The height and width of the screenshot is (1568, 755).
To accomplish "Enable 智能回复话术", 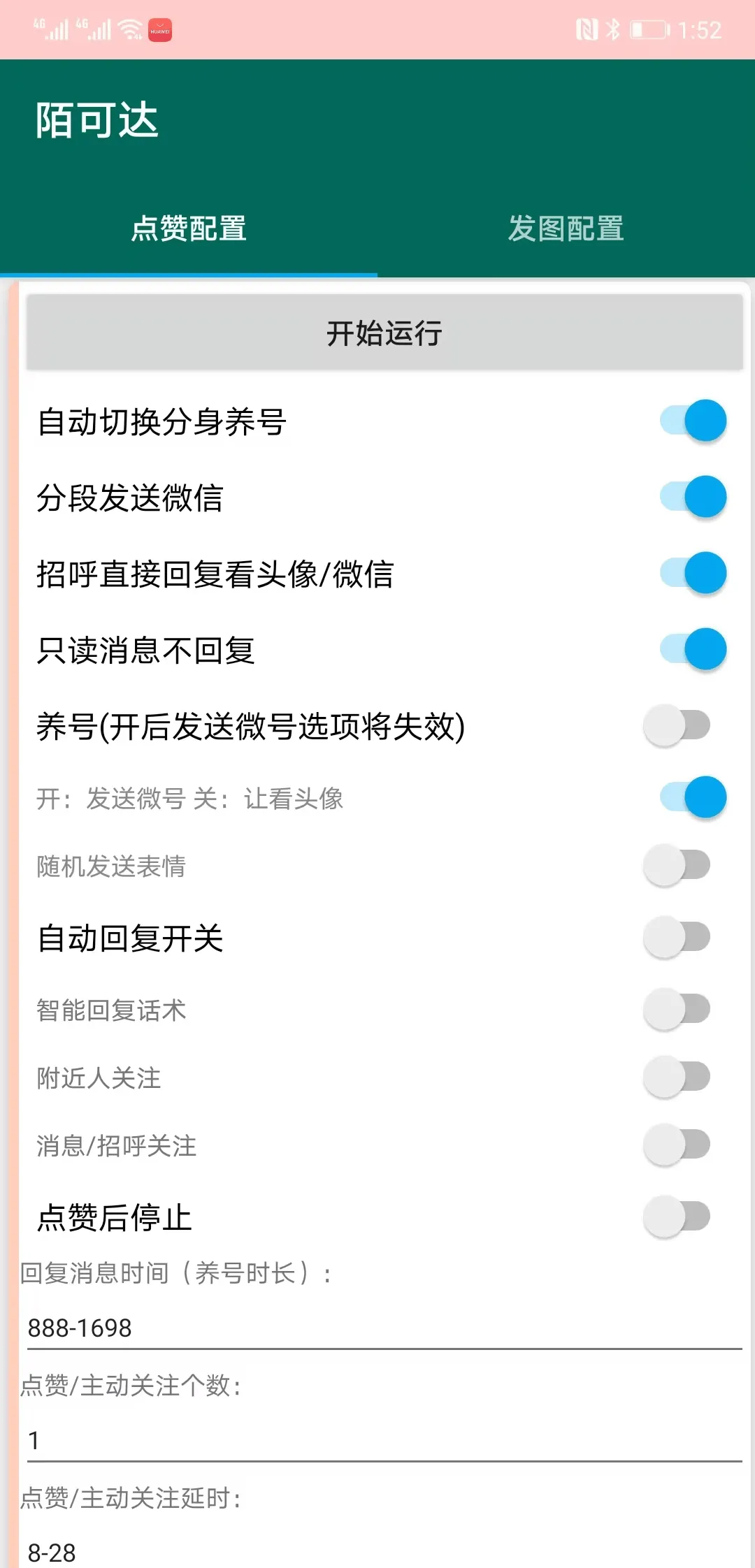I will click(676, 1008).
